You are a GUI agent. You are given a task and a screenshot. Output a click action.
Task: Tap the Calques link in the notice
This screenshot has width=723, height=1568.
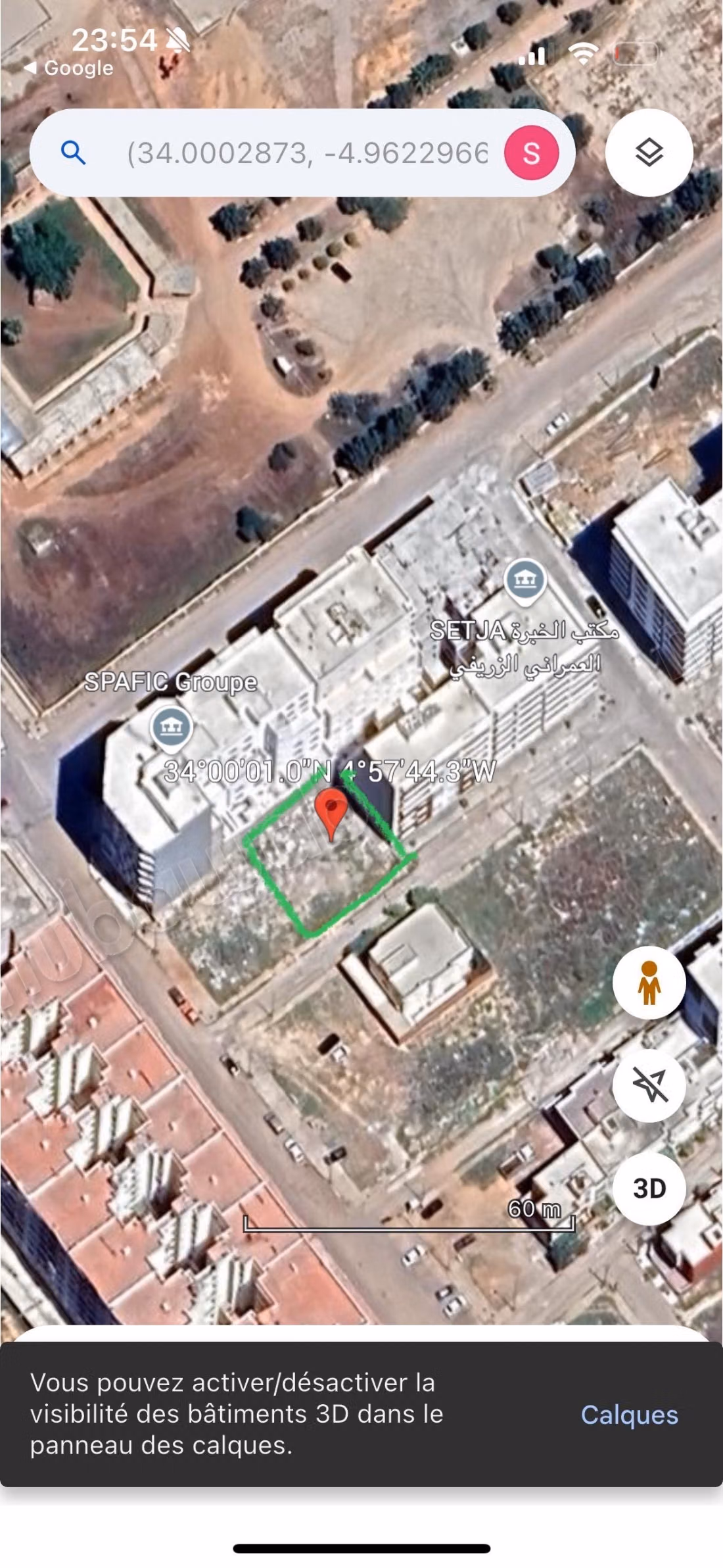coord(629,1414)
